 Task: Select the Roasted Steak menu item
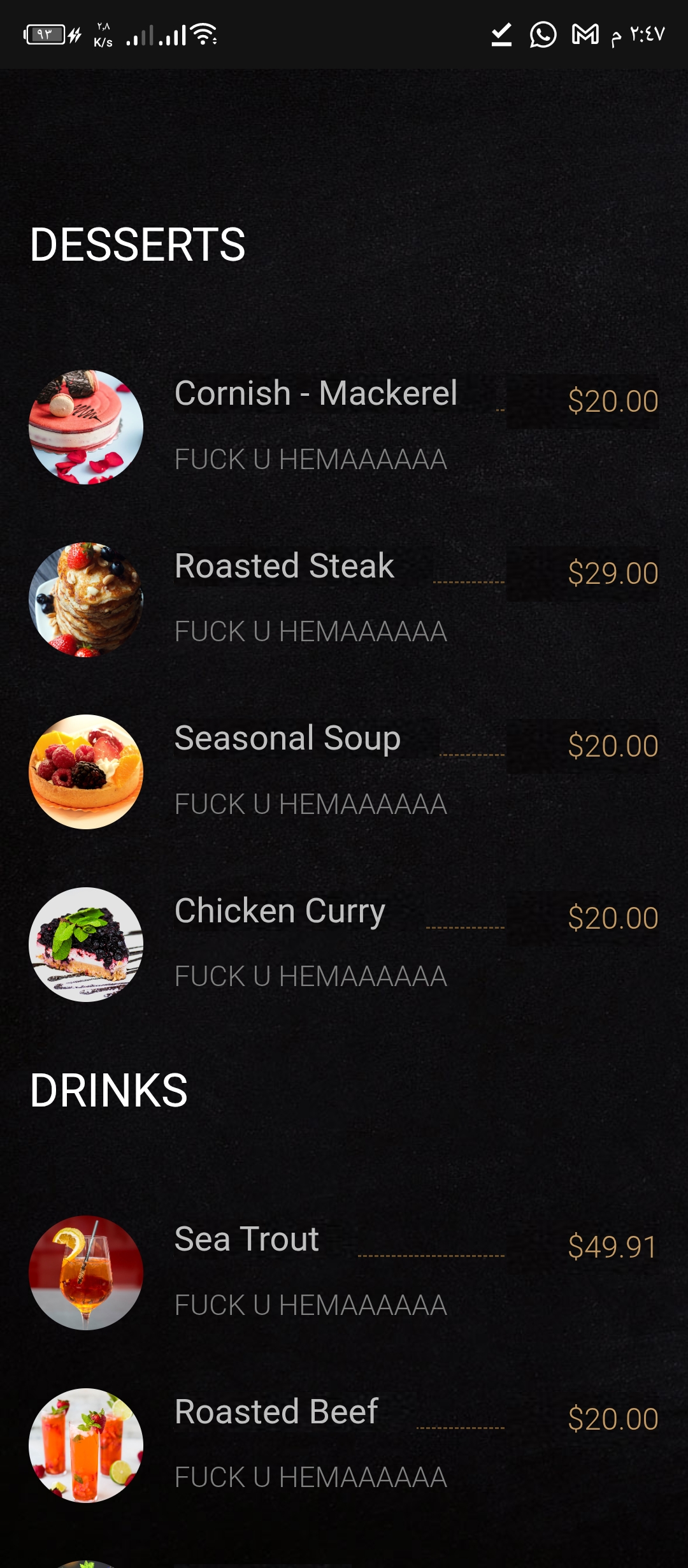pyautogui.click(x=285, y=567)
